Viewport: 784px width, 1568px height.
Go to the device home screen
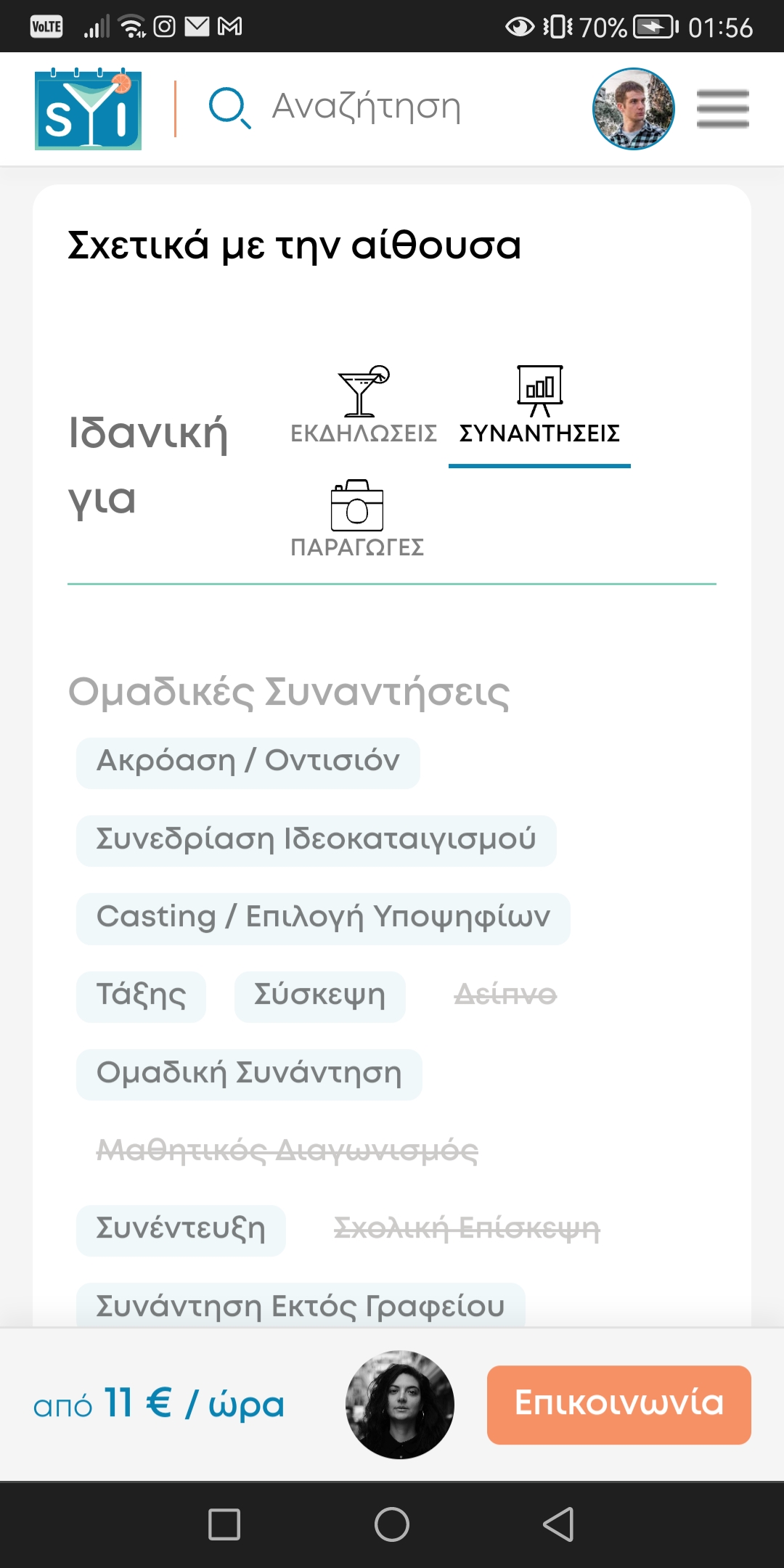point(392,1524)
